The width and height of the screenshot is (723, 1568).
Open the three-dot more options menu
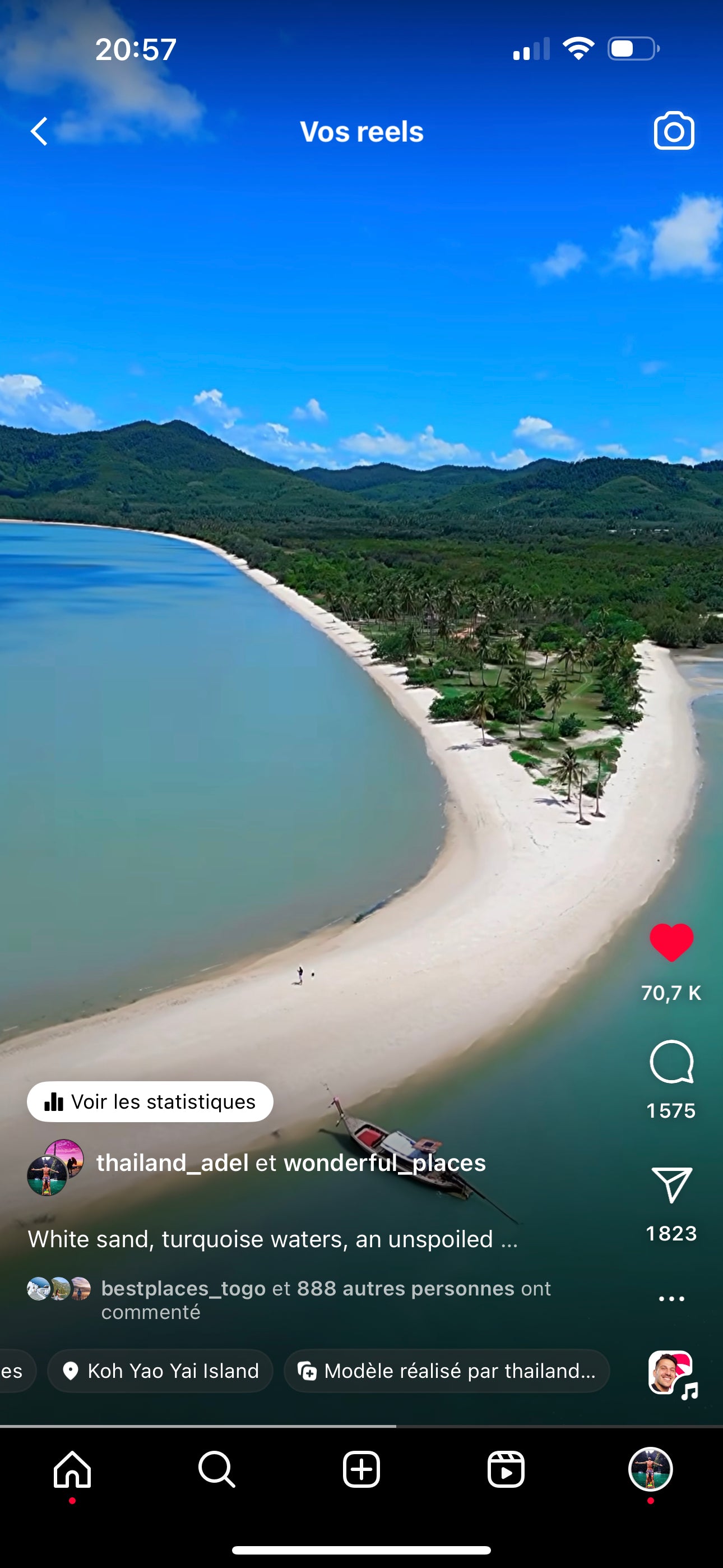pos(671,1298)
